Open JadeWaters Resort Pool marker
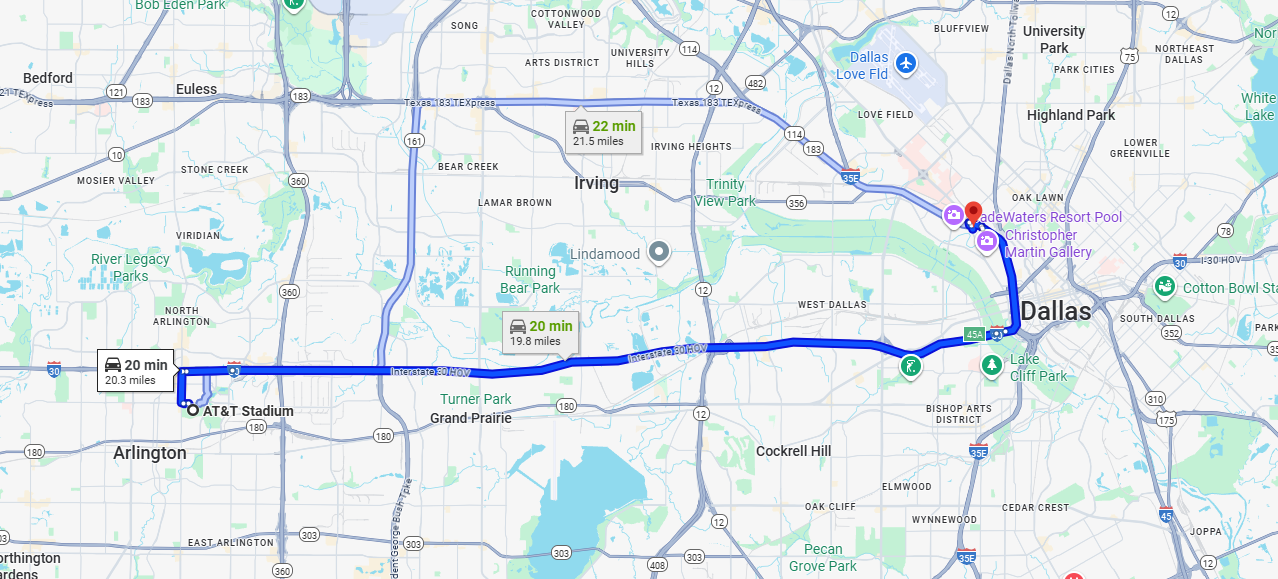Viewport: 1278px width, 579px height. tap(954, 214)
